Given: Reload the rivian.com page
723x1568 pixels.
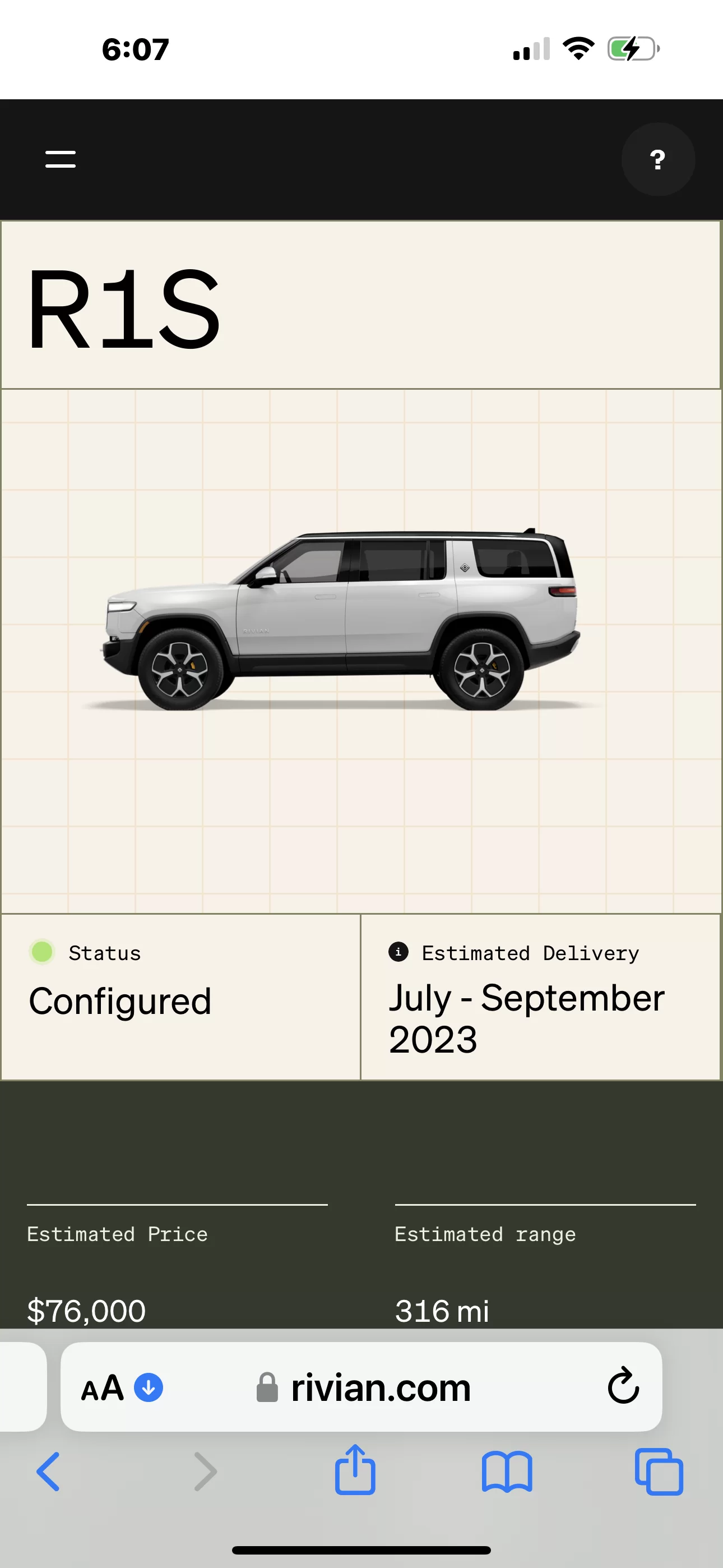Looking at the screenshot, I should click(623, 1387).
